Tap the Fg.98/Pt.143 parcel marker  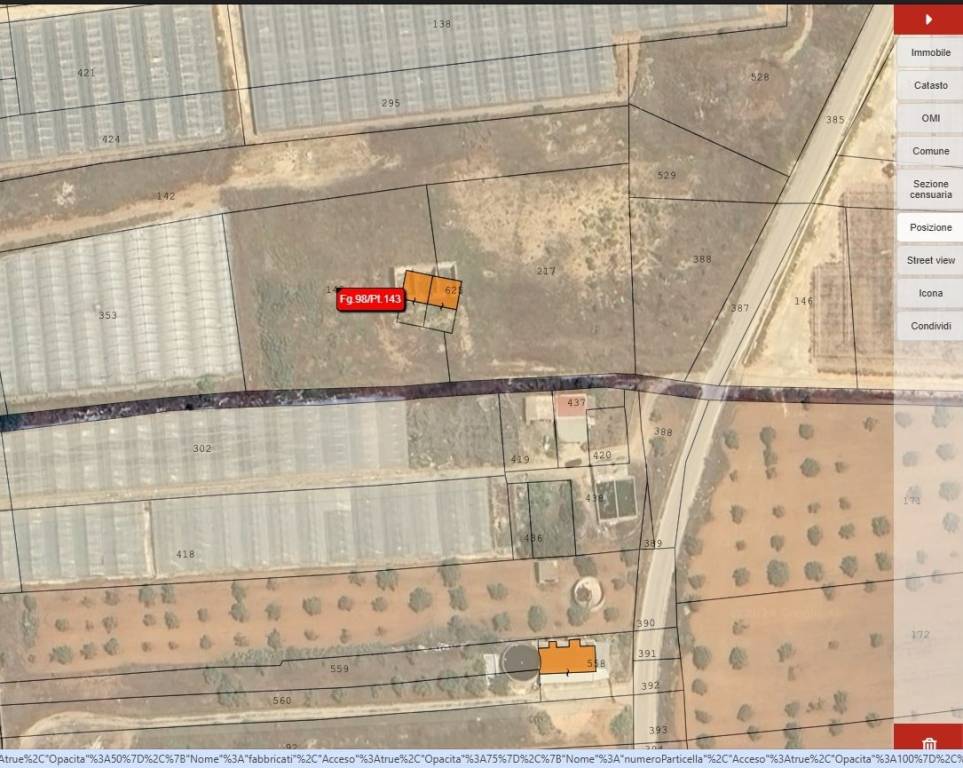pyautogui.click(x=370, y=299)
